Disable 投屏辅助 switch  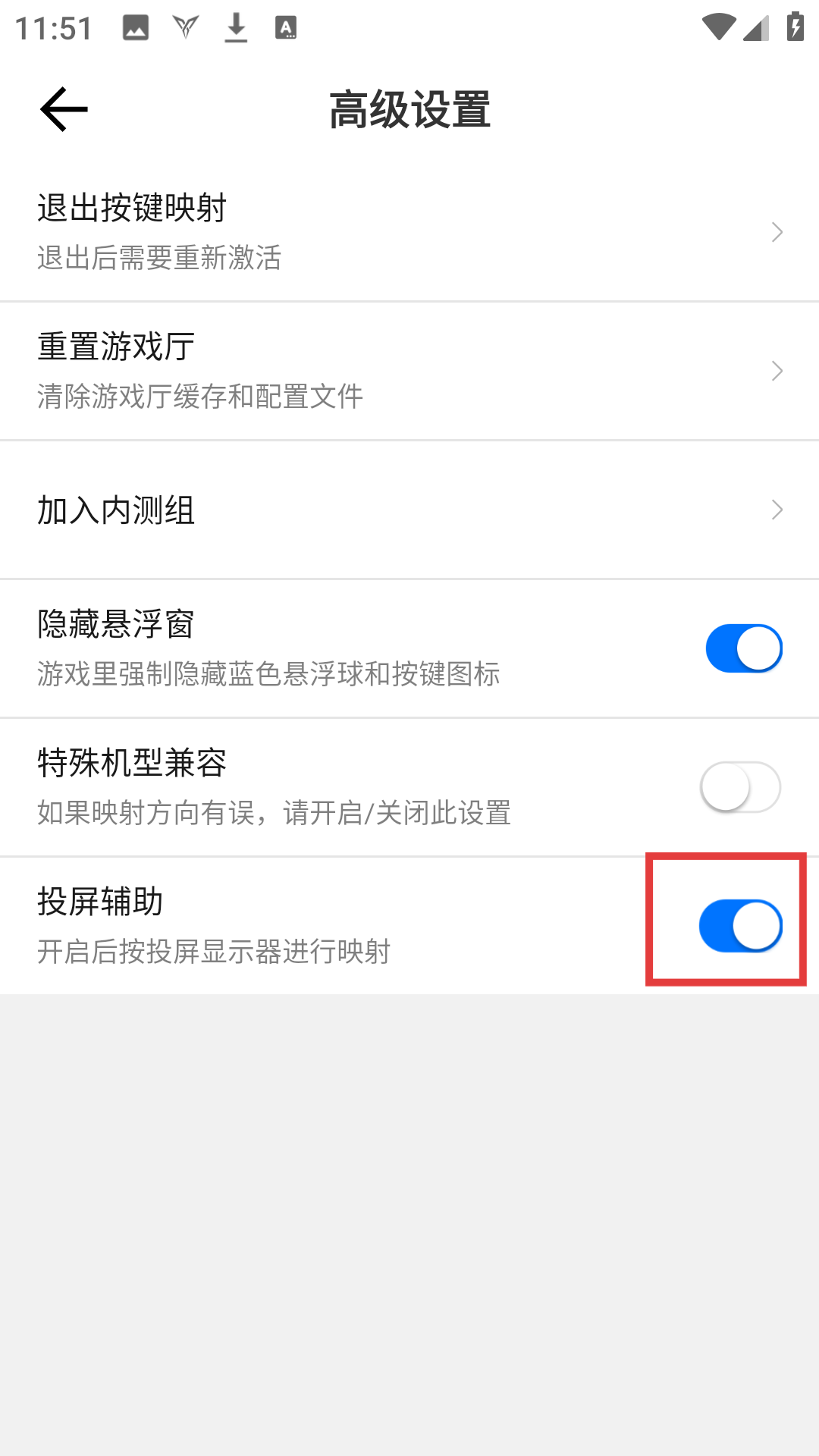click(740, 925)
